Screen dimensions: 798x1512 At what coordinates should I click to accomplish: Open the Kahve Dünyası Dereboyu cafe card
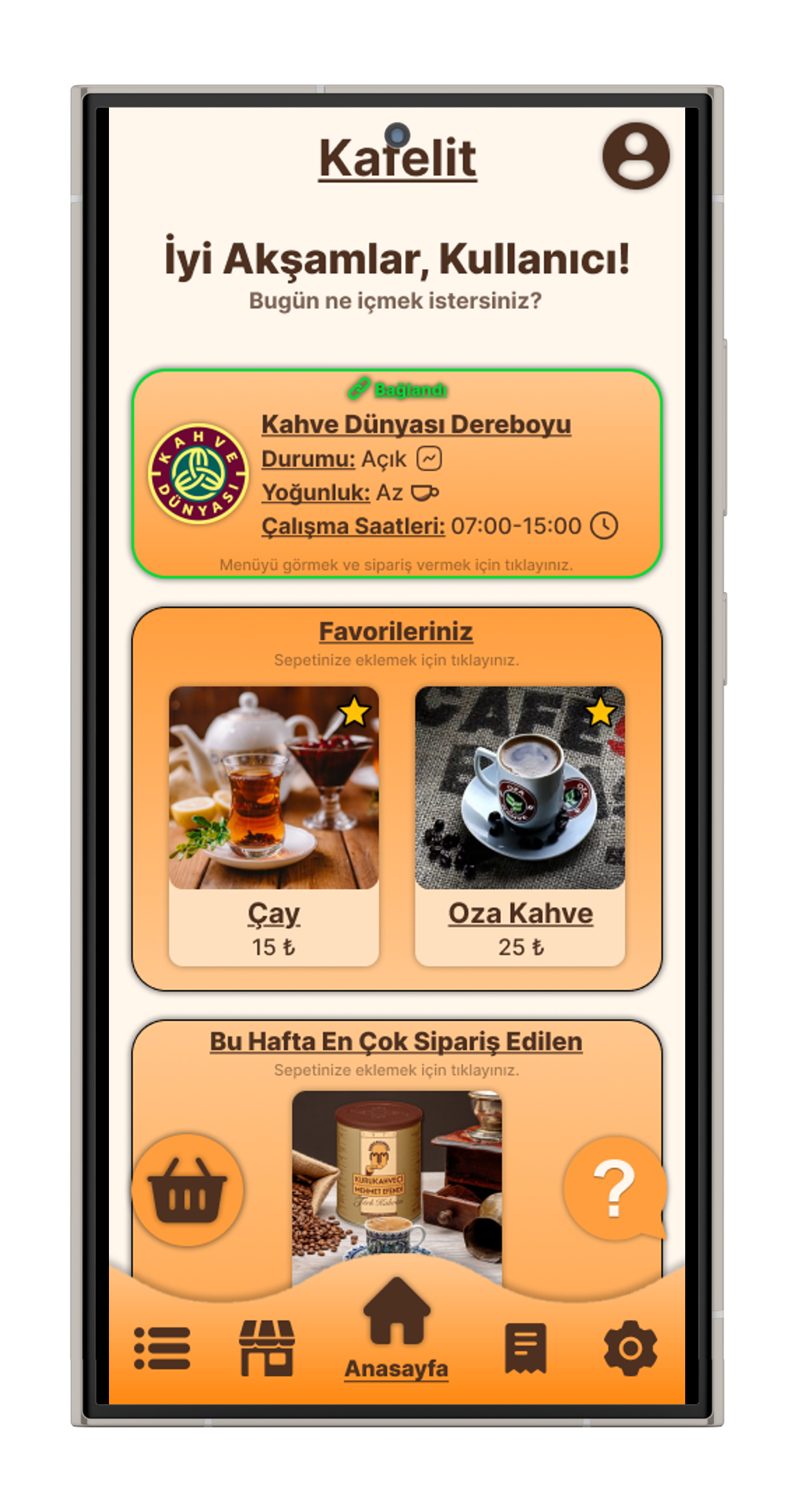(x=397, y=474)
